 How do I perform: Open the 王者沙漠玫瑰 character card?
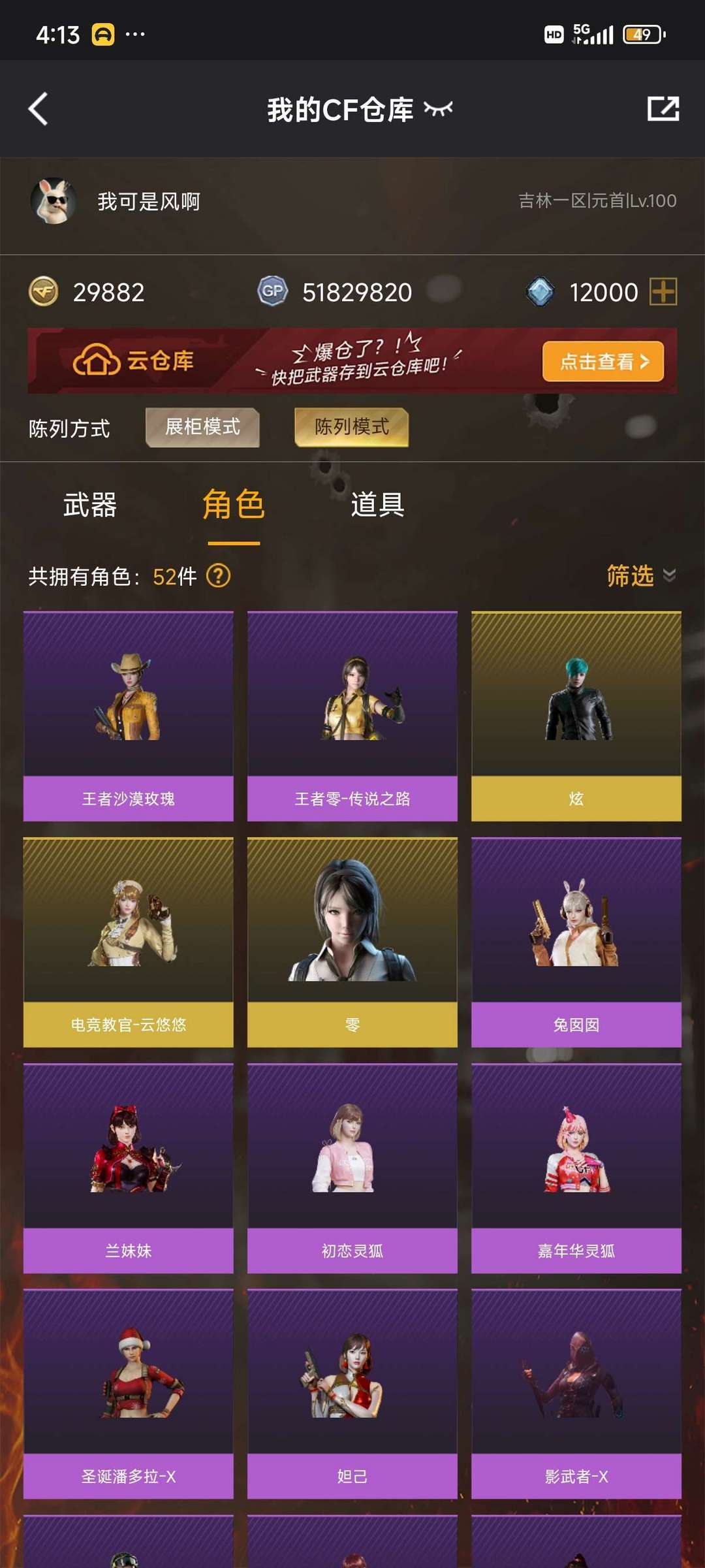129,716
